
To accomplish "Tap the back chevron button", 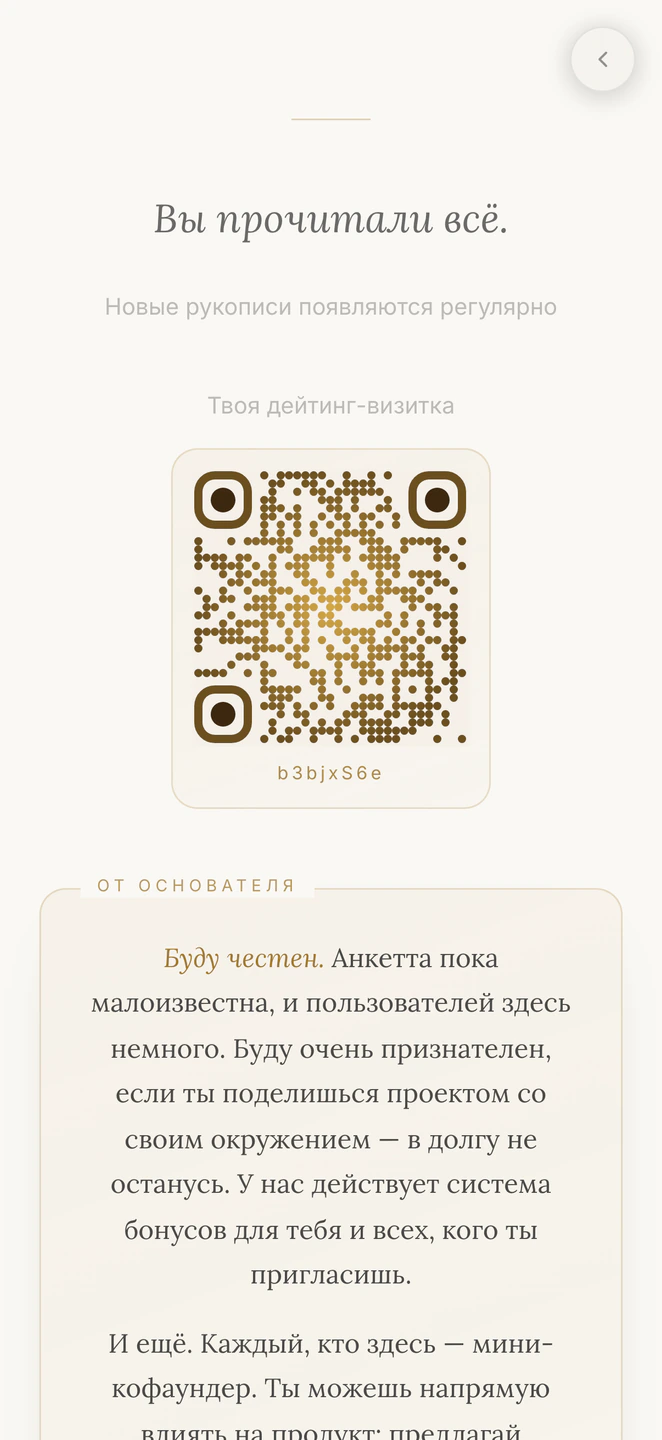I will [x=603, y=60].
